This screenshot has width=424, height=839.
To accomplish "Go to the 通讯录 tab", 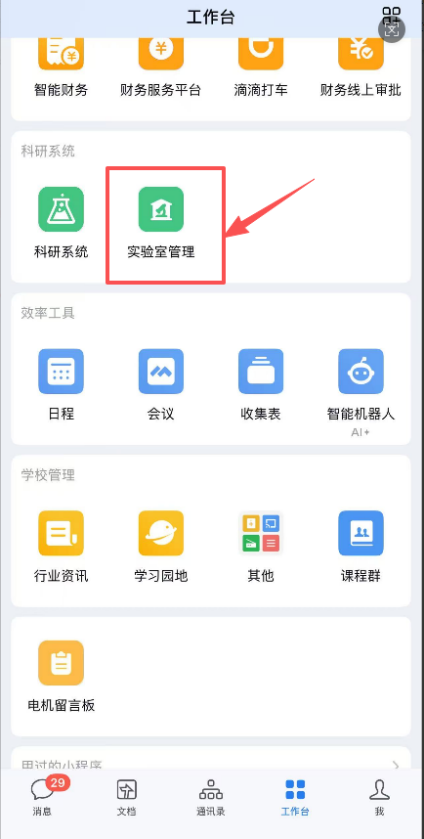I will pos(211,797).
